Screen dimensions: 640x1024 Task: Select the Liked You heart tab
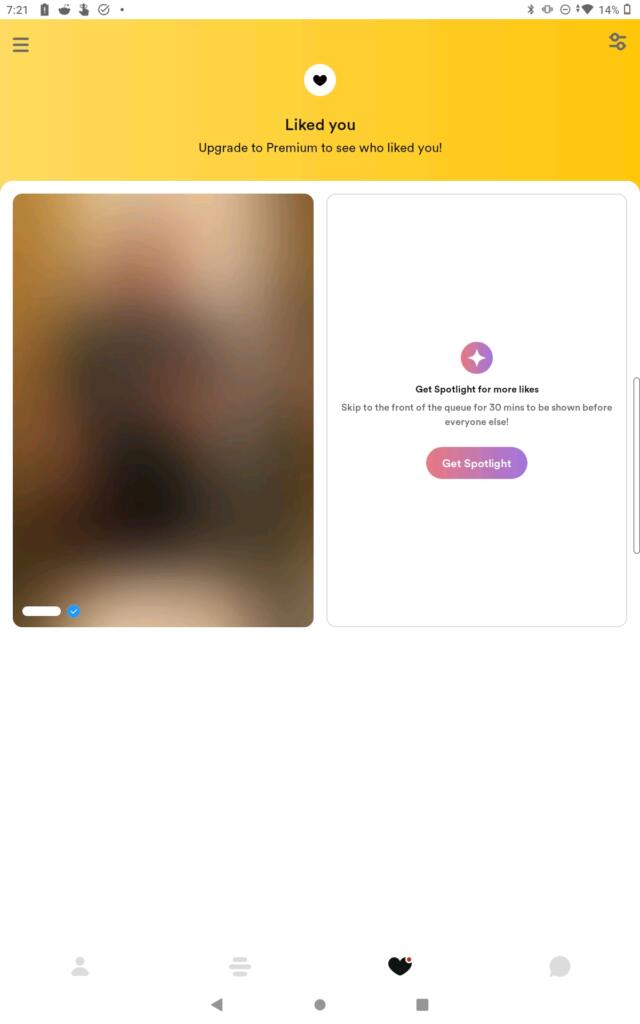pyautogui.click(x=399, y=966)
